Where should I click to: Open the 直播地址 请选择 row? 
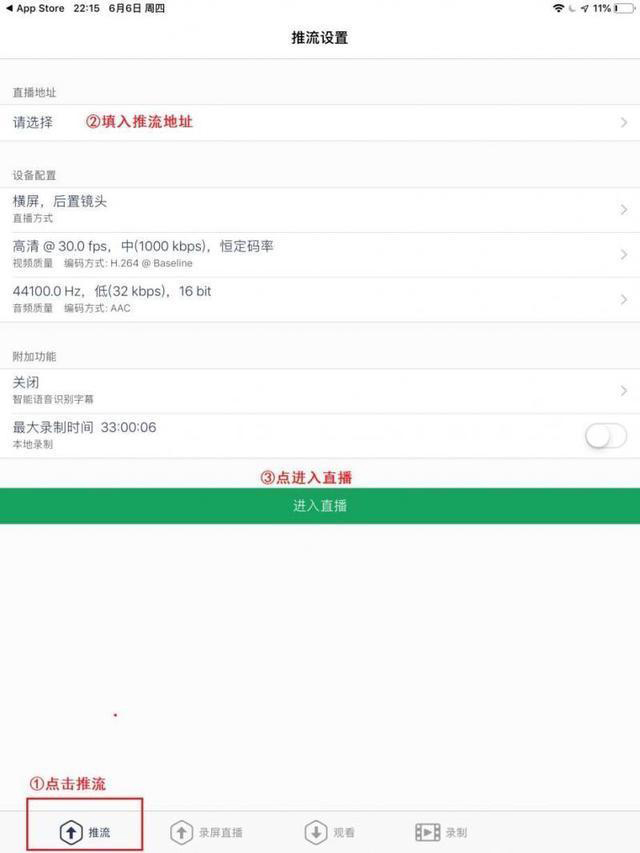320,122
